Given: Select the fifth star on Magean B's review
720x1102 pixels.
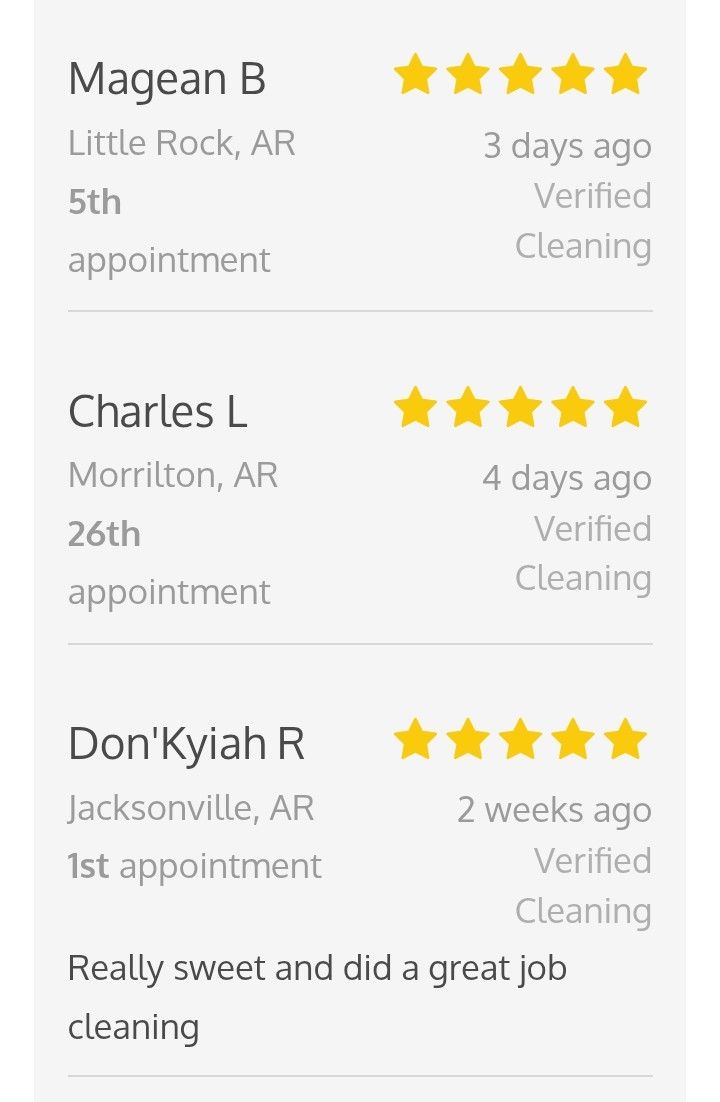Looking at the screenshot, I should (625, 73).
